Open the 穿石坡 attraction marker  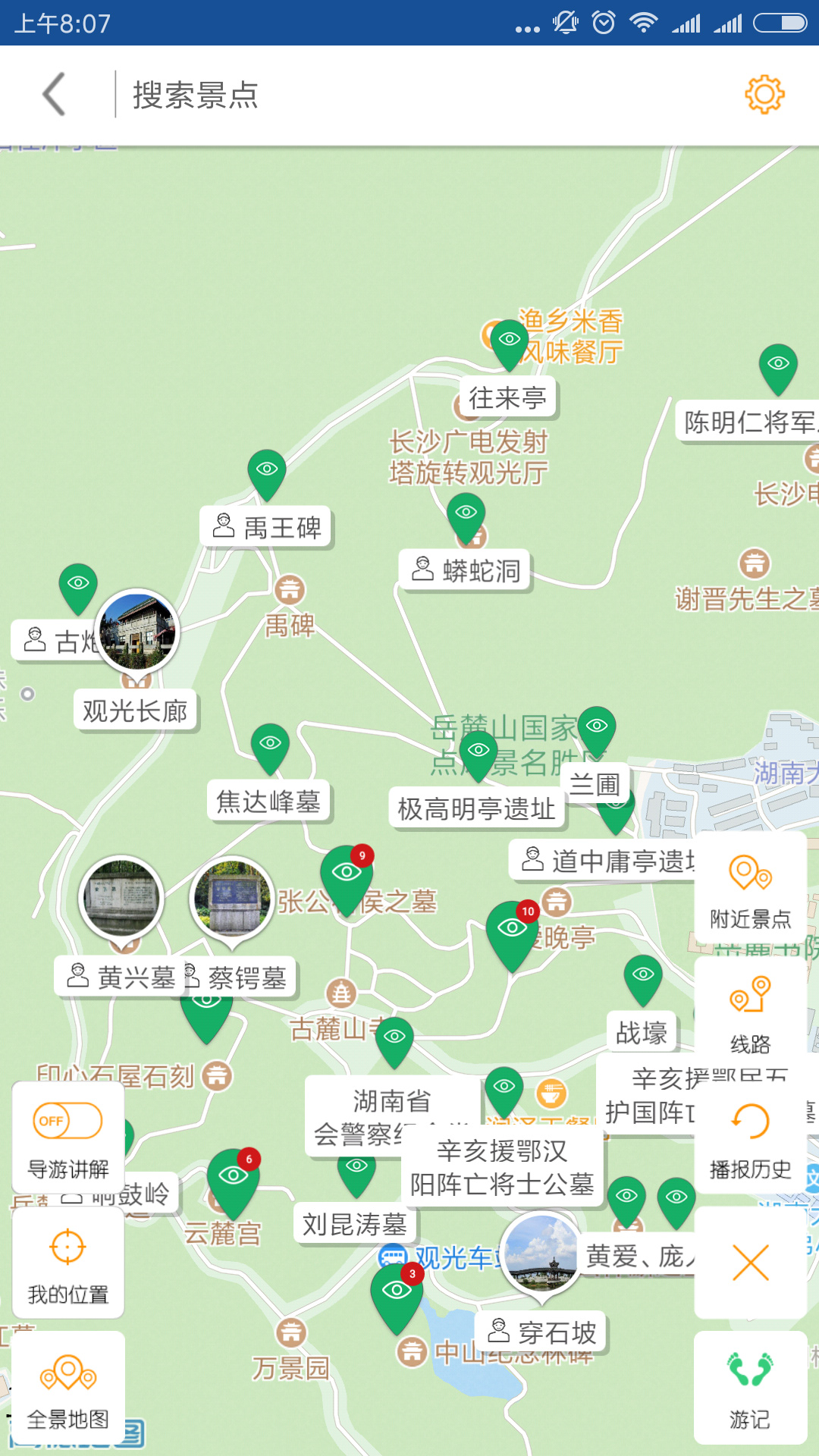[541, 1253]
